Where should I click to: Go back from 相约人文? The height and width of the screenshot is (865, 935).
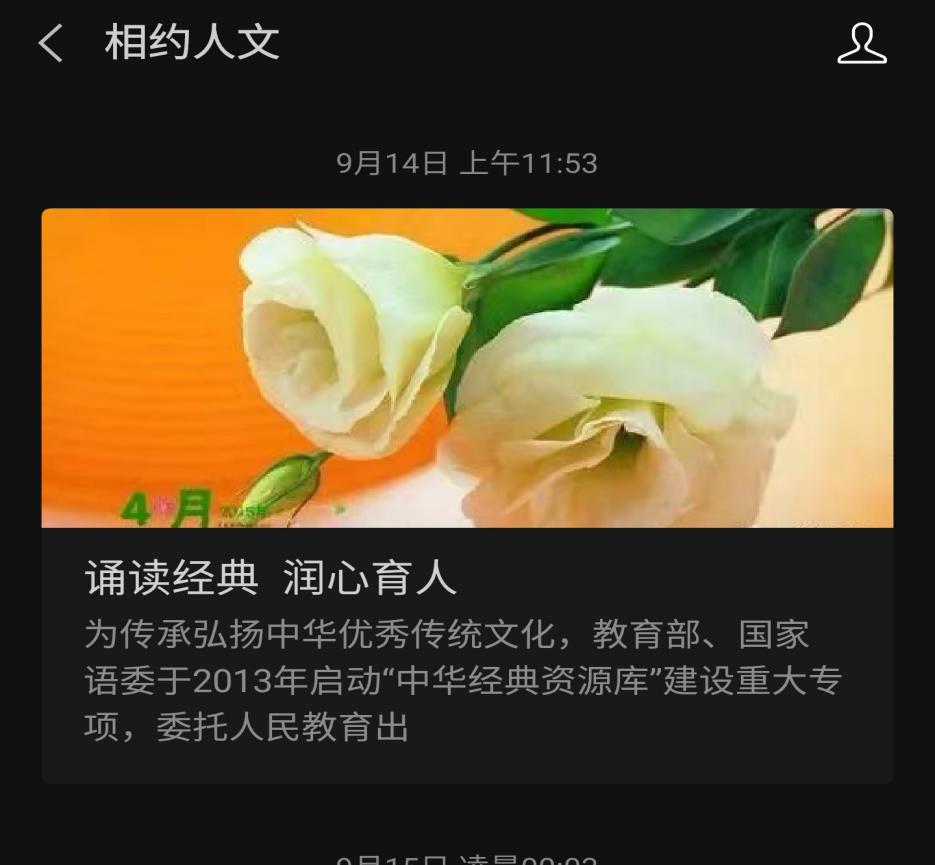[50, 44]
